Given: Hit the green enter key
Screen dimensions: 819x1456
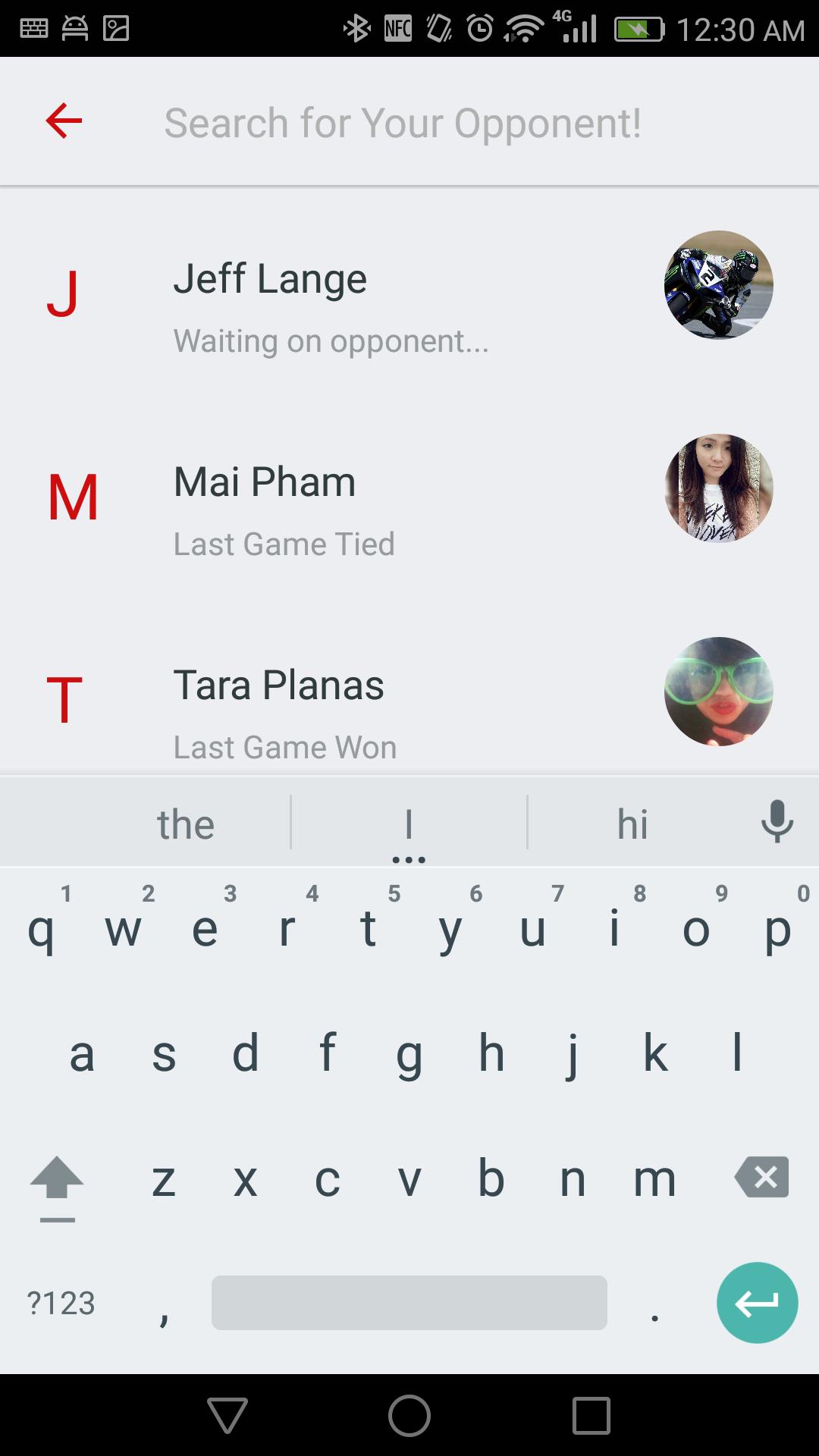Looking at the screenshot, I should click(757, 1303).
